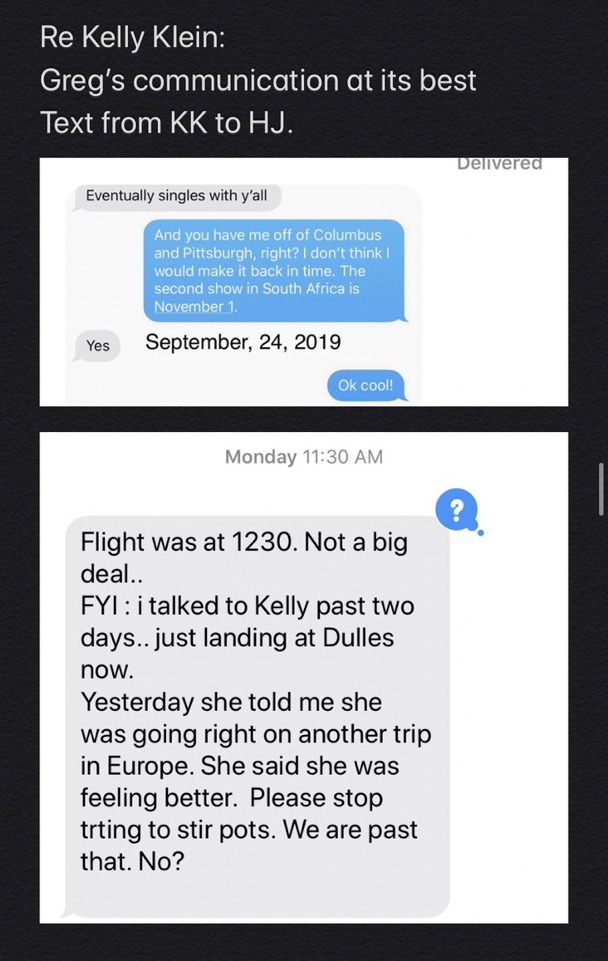Open the Monday 11:30 AM message screenshot
Image resolution: width=608 pixels, height=961 pixels.
[x=303, y=677]
